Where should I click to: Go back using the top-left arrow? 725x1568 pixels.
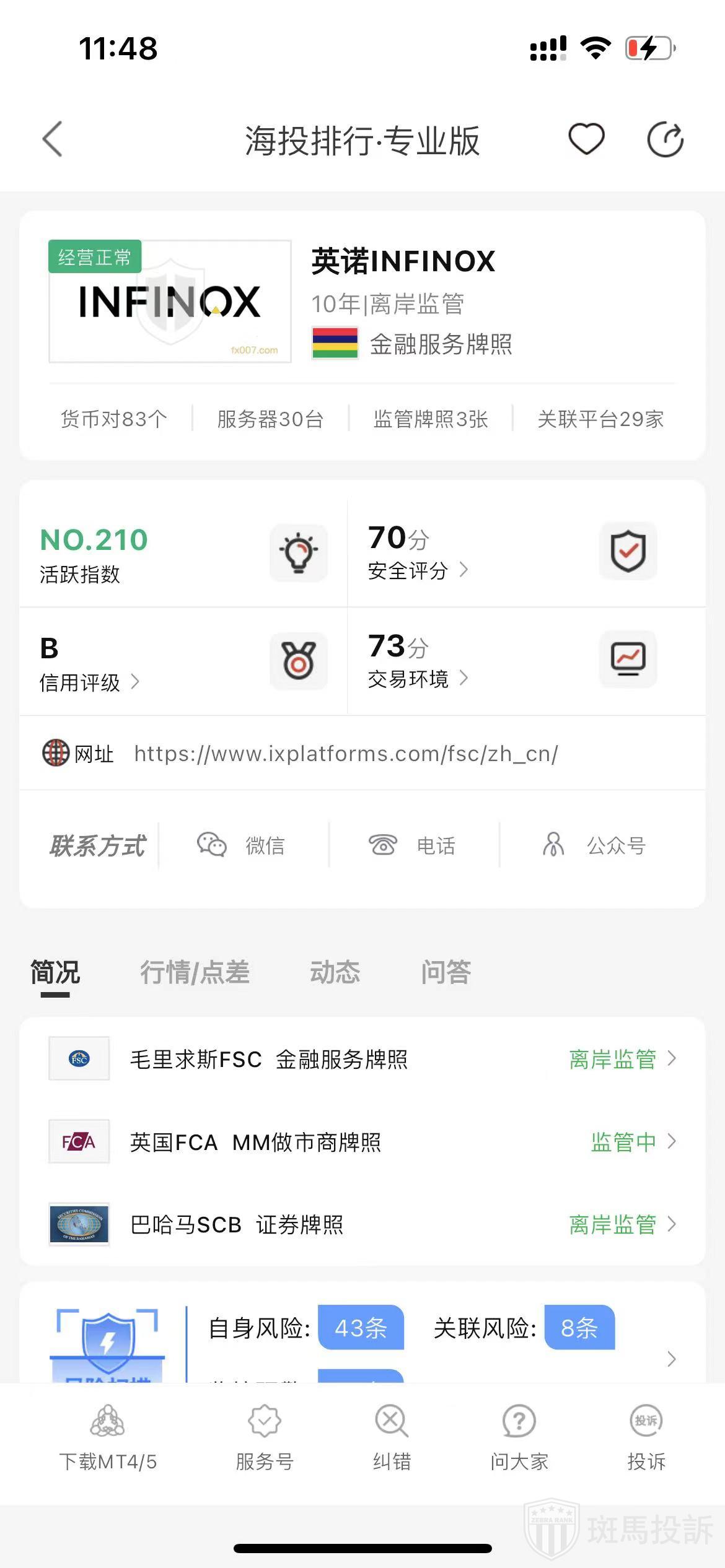[x=53, y=139]
